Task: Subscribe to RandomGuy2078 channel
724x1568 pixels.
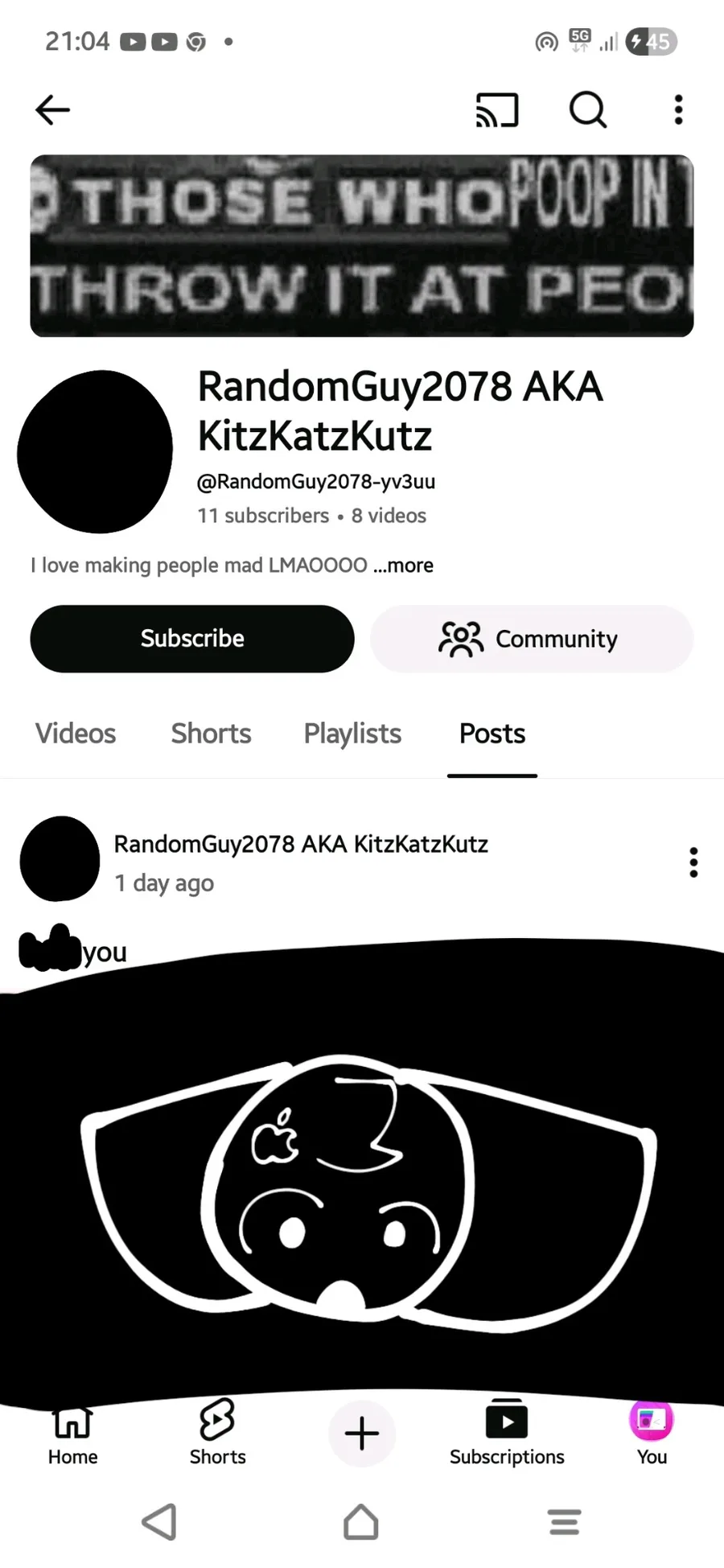Action: (x=192, y=639)
